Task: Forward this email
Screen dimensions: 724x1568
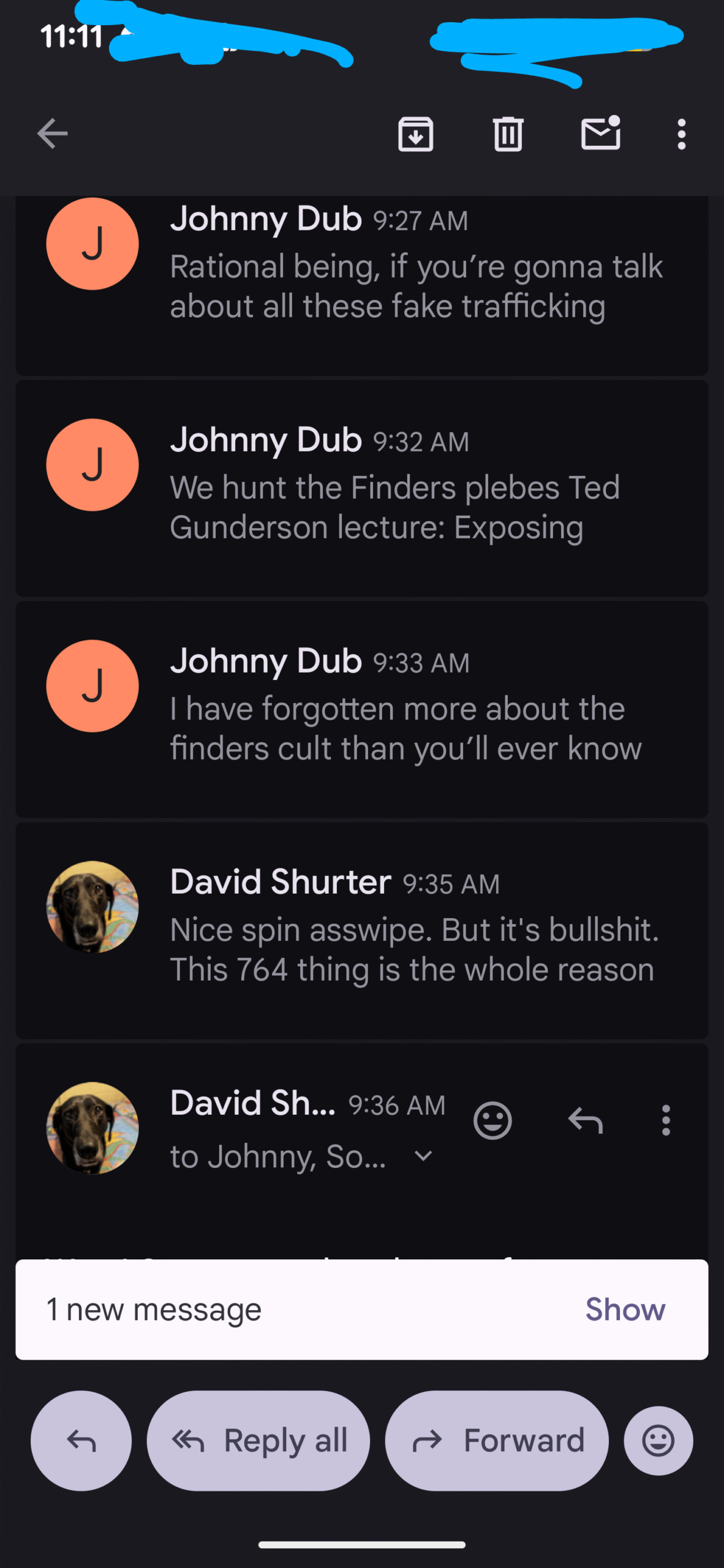Action: tap(497, 1441)
